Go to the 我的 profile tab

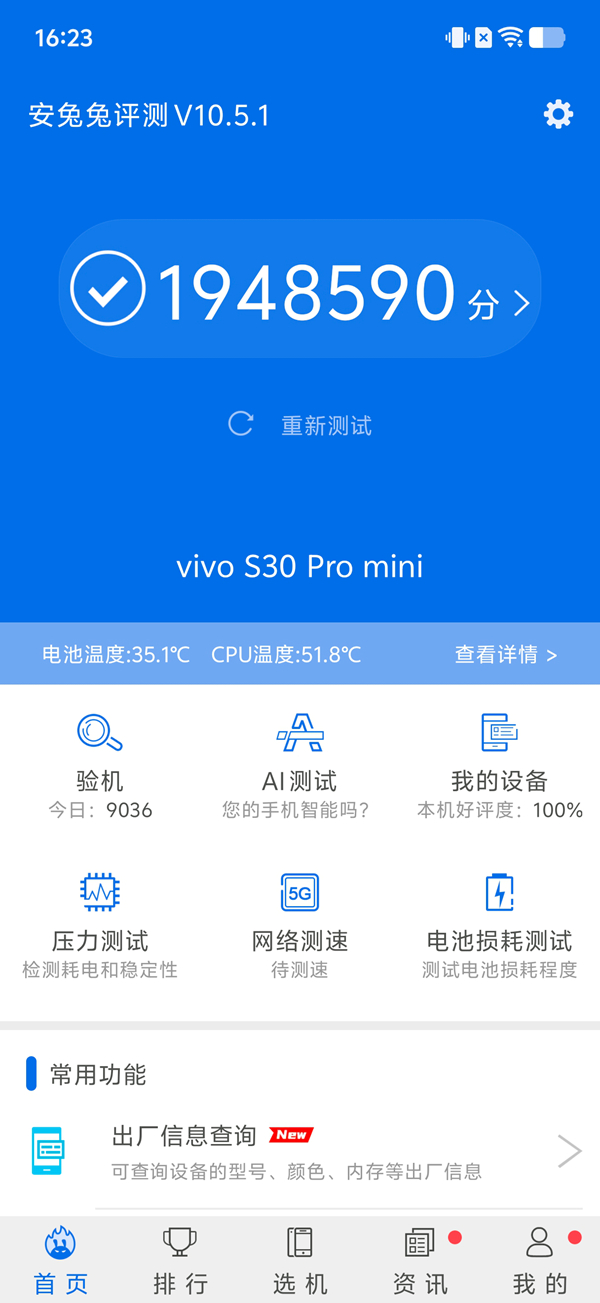(x=540, y=1261)
